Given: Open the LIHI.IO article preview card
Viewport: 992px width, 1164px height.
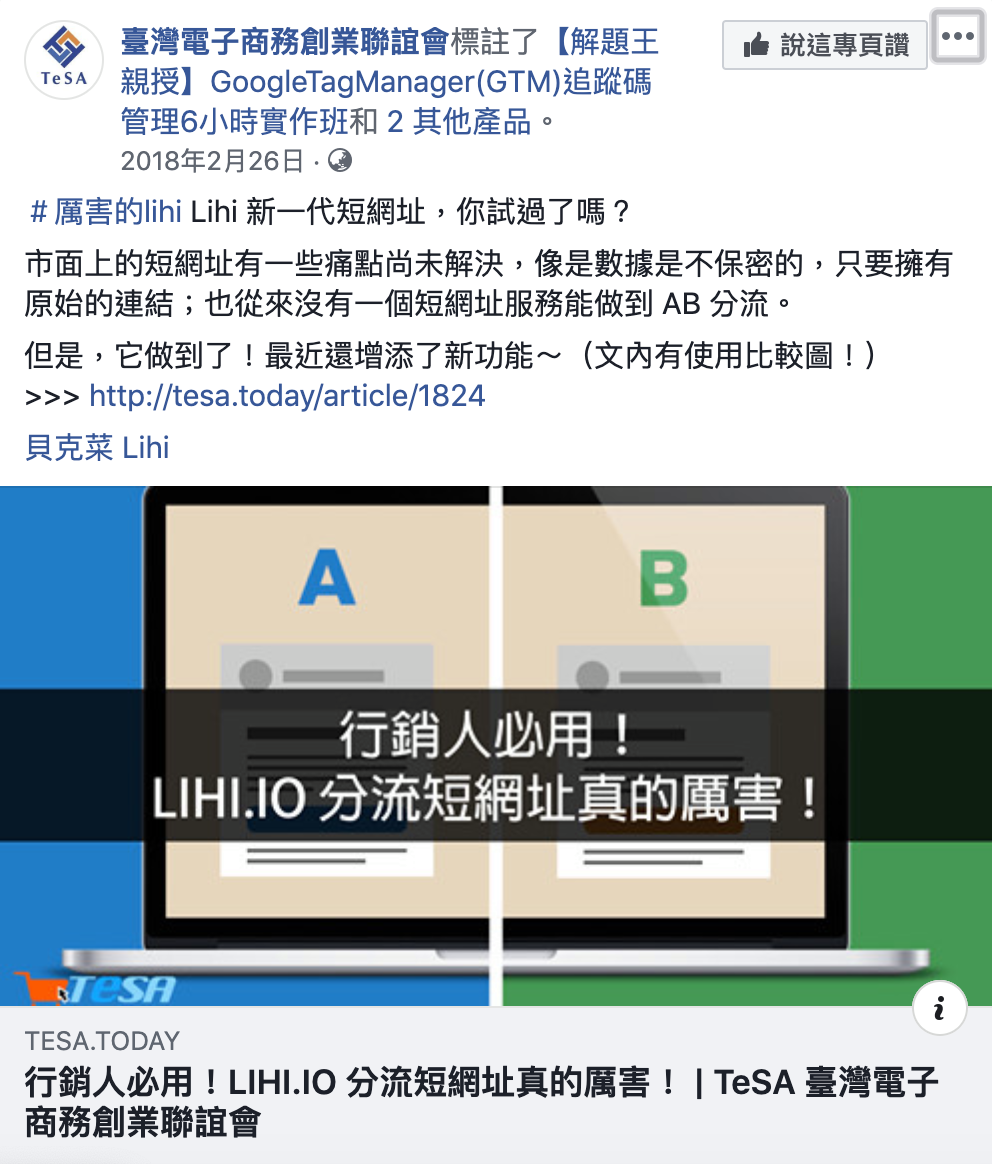Looking at the screenshot, I should point(480,1100).
